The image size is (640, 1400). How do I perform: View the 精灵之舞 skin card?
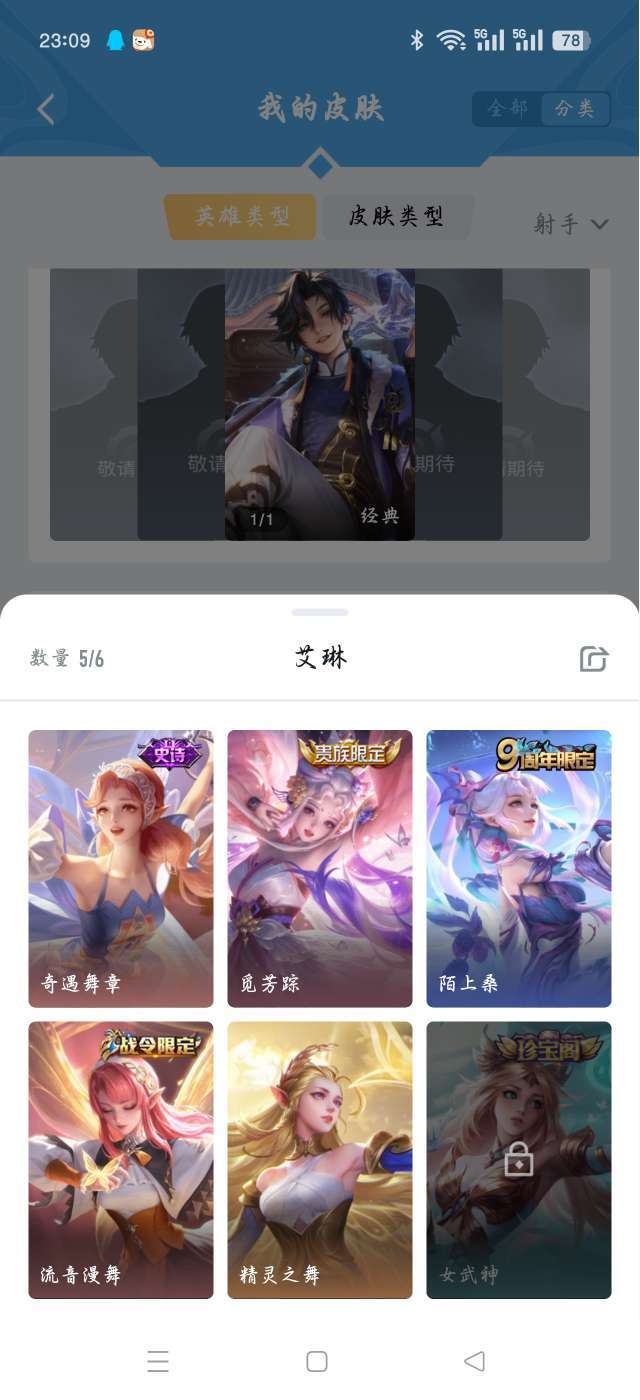tap(320, 1160)
